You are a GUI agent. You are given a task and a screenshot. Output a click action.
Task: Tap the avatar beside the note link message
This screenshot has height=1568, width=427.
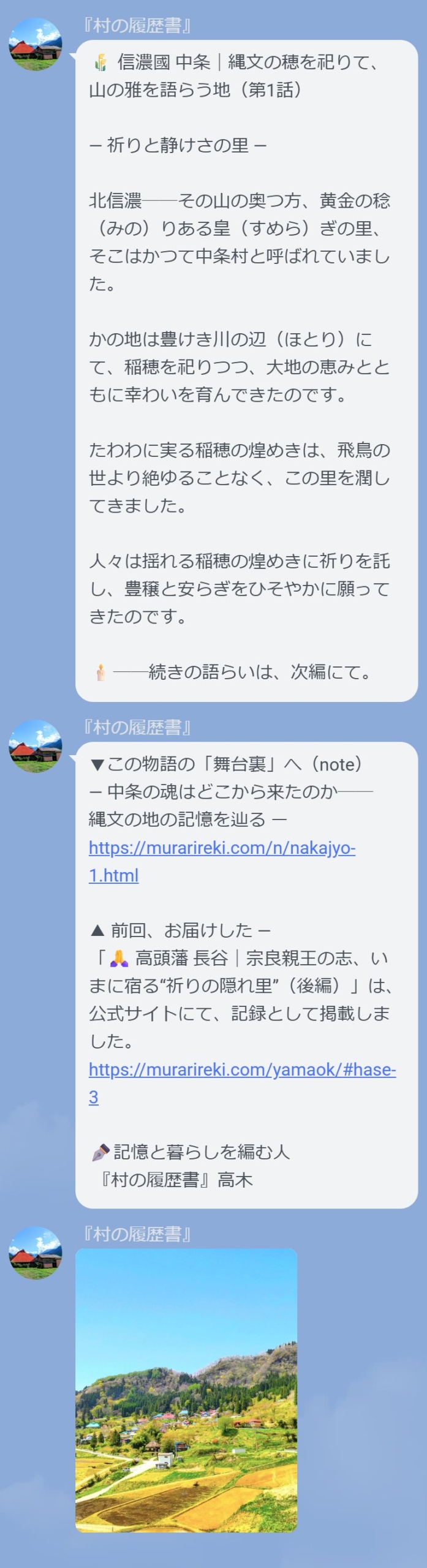pyautogui.click(x=36, y=746)
